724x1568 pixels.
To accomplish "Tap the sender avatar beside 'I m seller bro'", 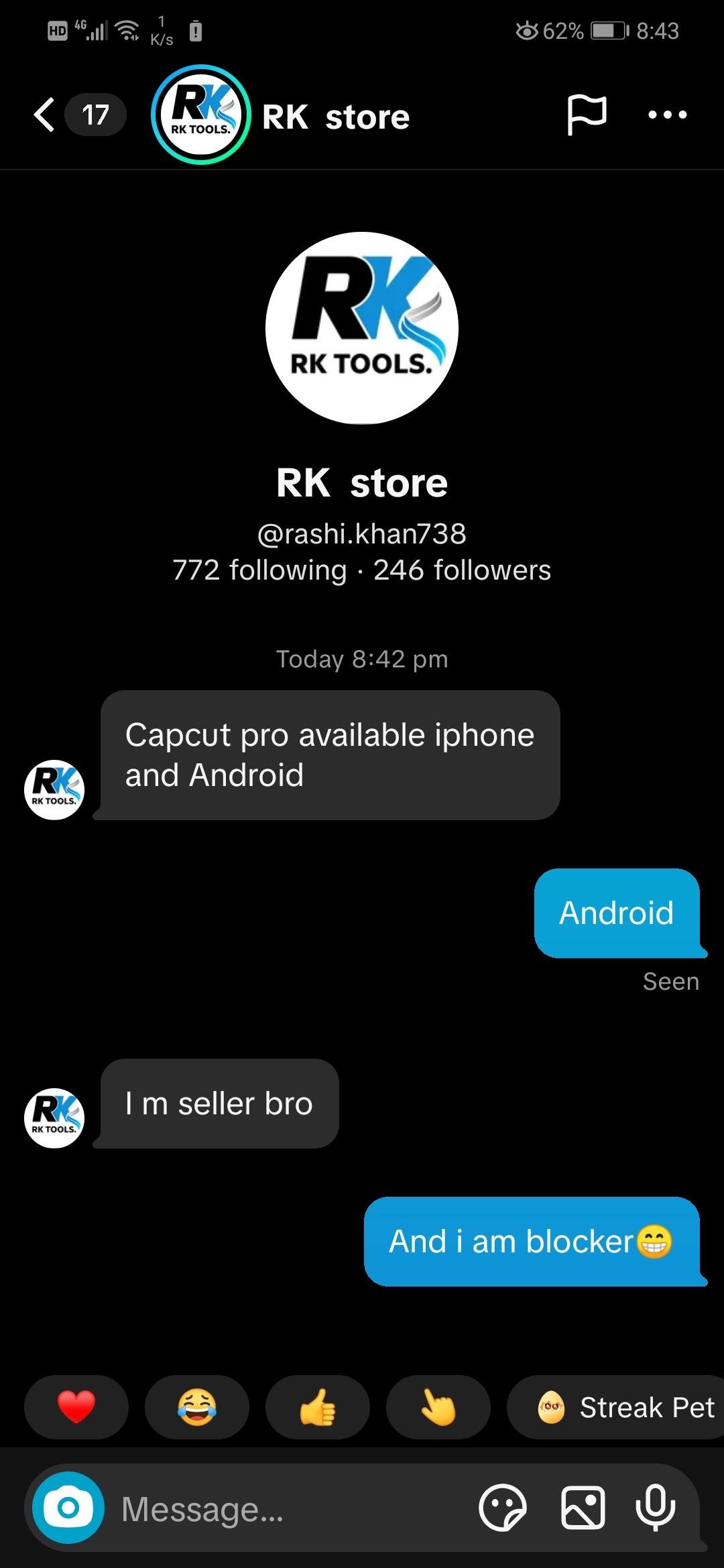I will 54,1118.
